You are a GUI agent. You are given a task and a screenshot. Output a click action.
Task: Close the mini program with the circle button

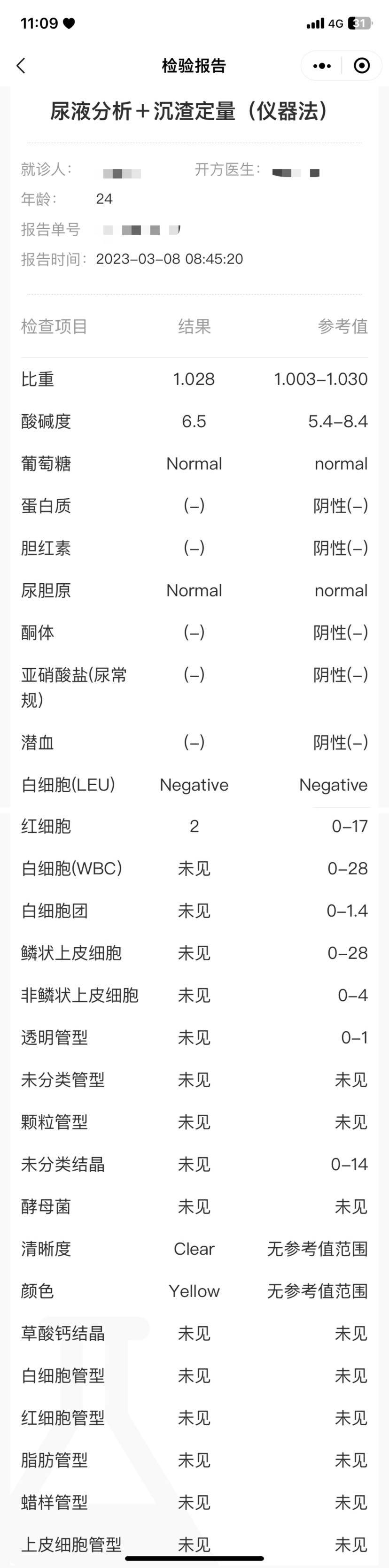pos(362,66)
